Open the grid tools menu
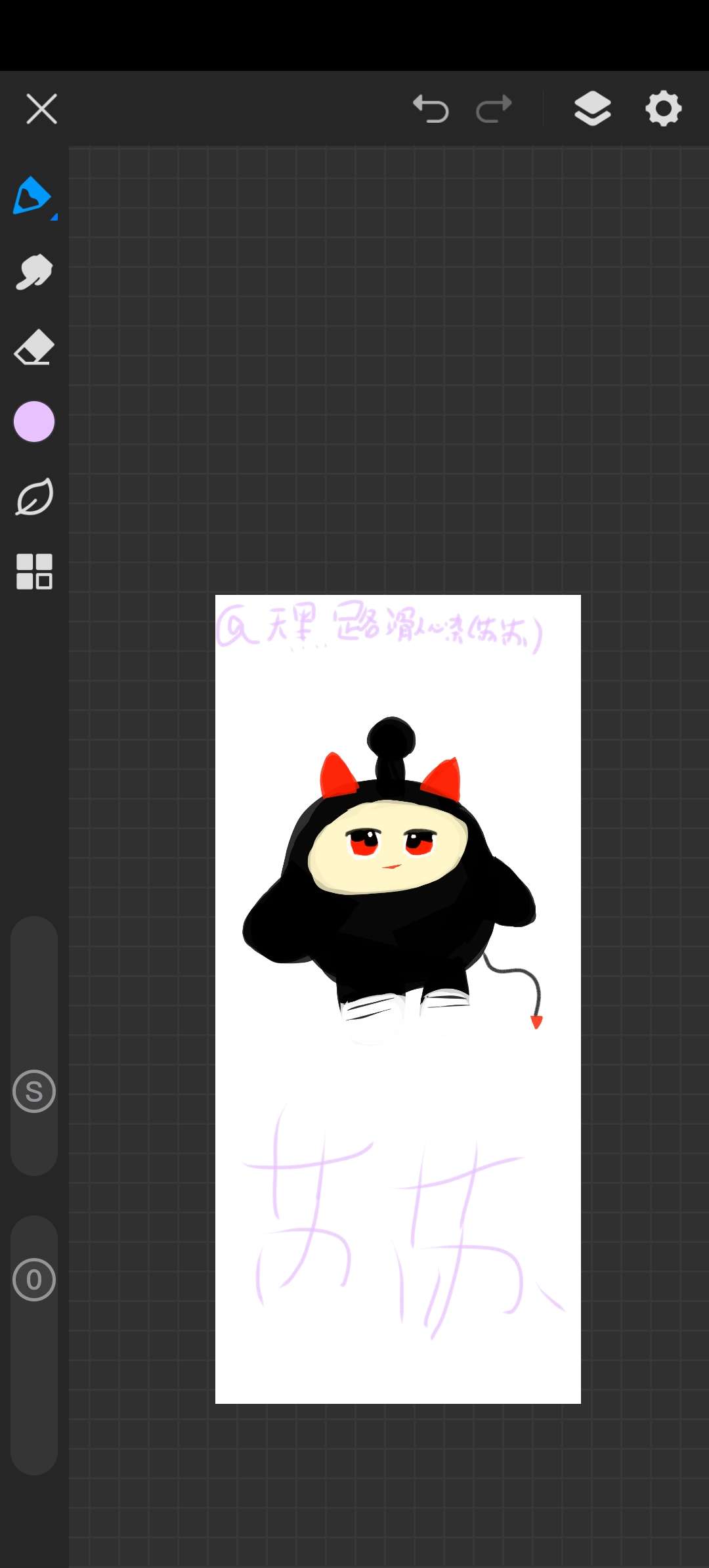 pos(34,571)
